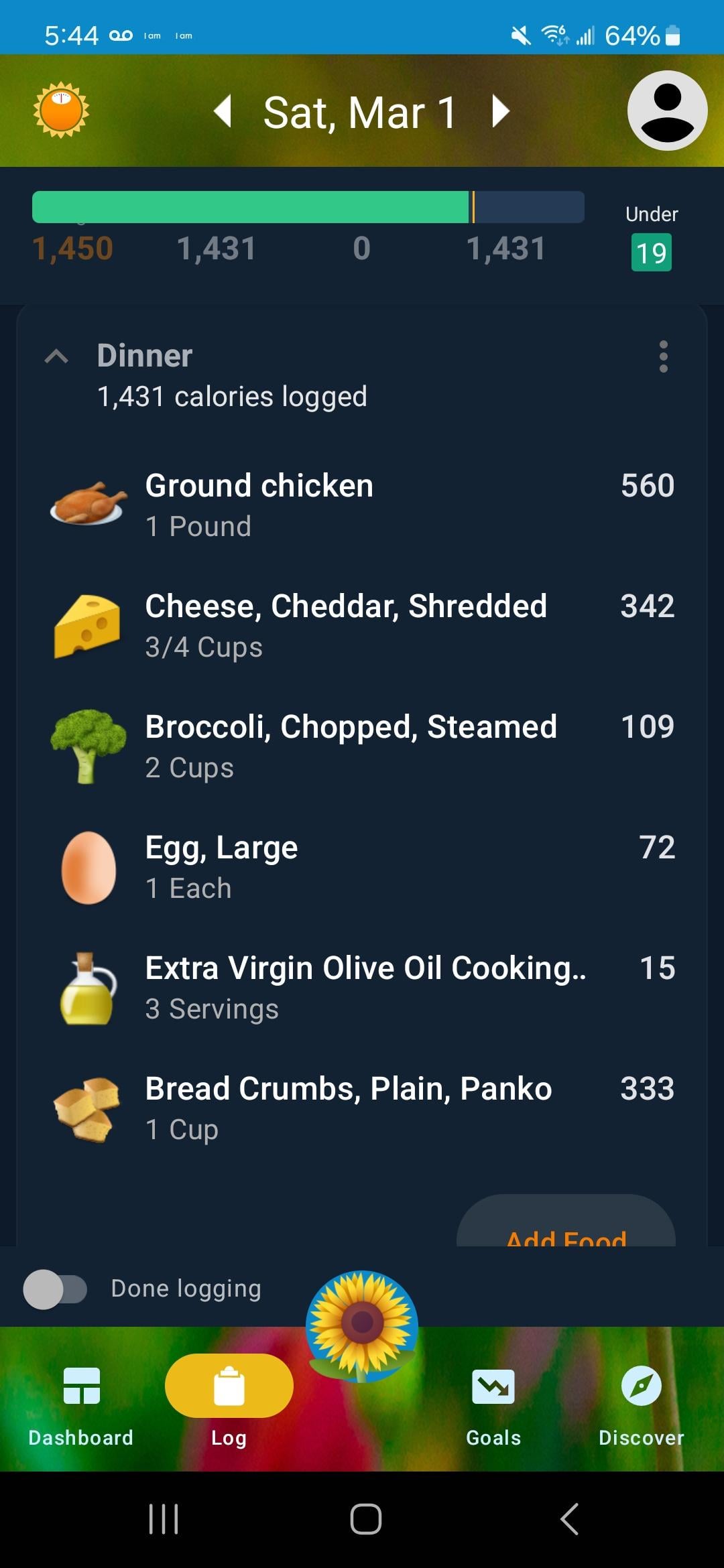Go to the next day
Viewport: 724px width, 1568px height.
click(x=500, y=111)
